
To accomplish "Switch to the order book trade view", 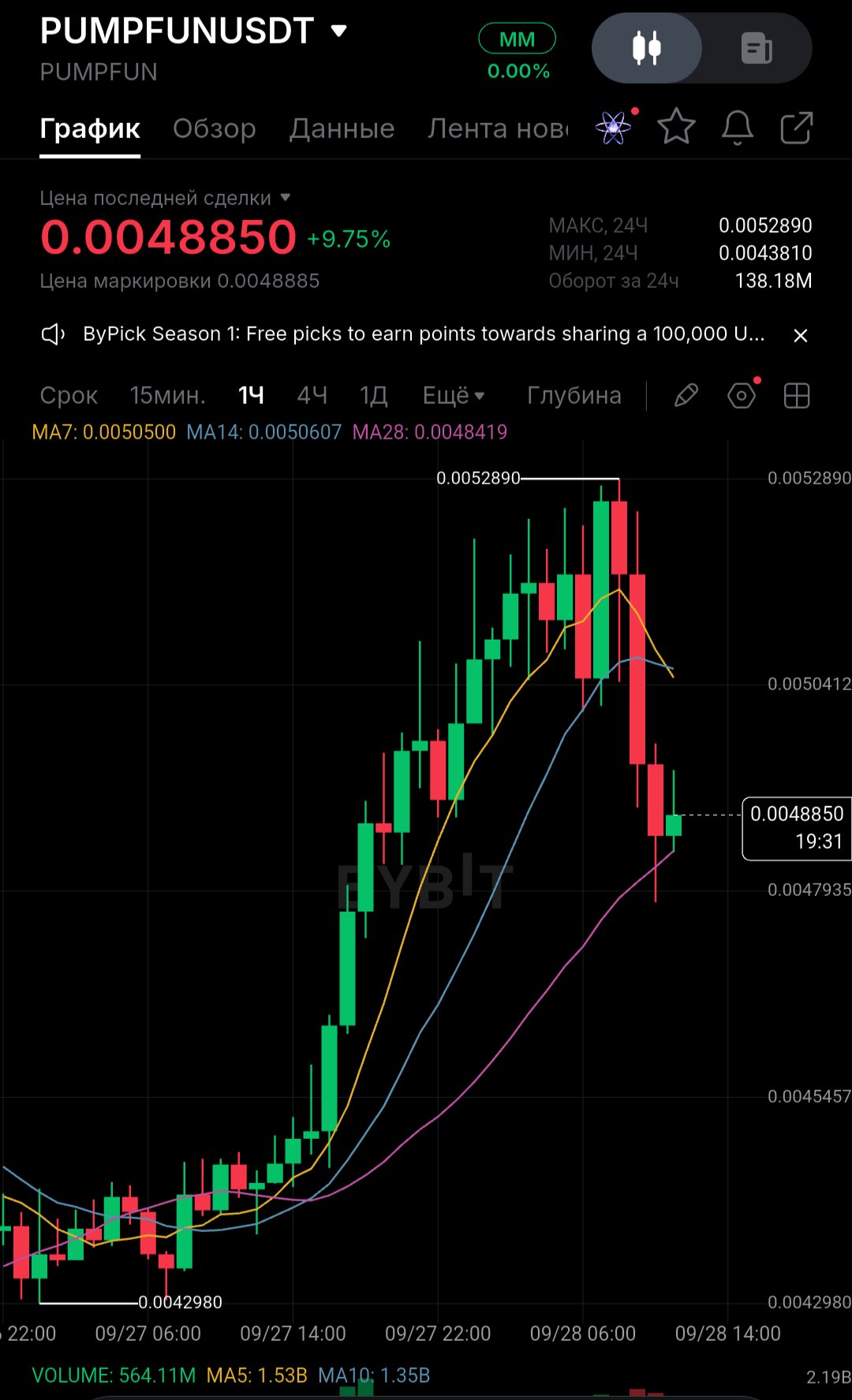I will tap(757, 48).
